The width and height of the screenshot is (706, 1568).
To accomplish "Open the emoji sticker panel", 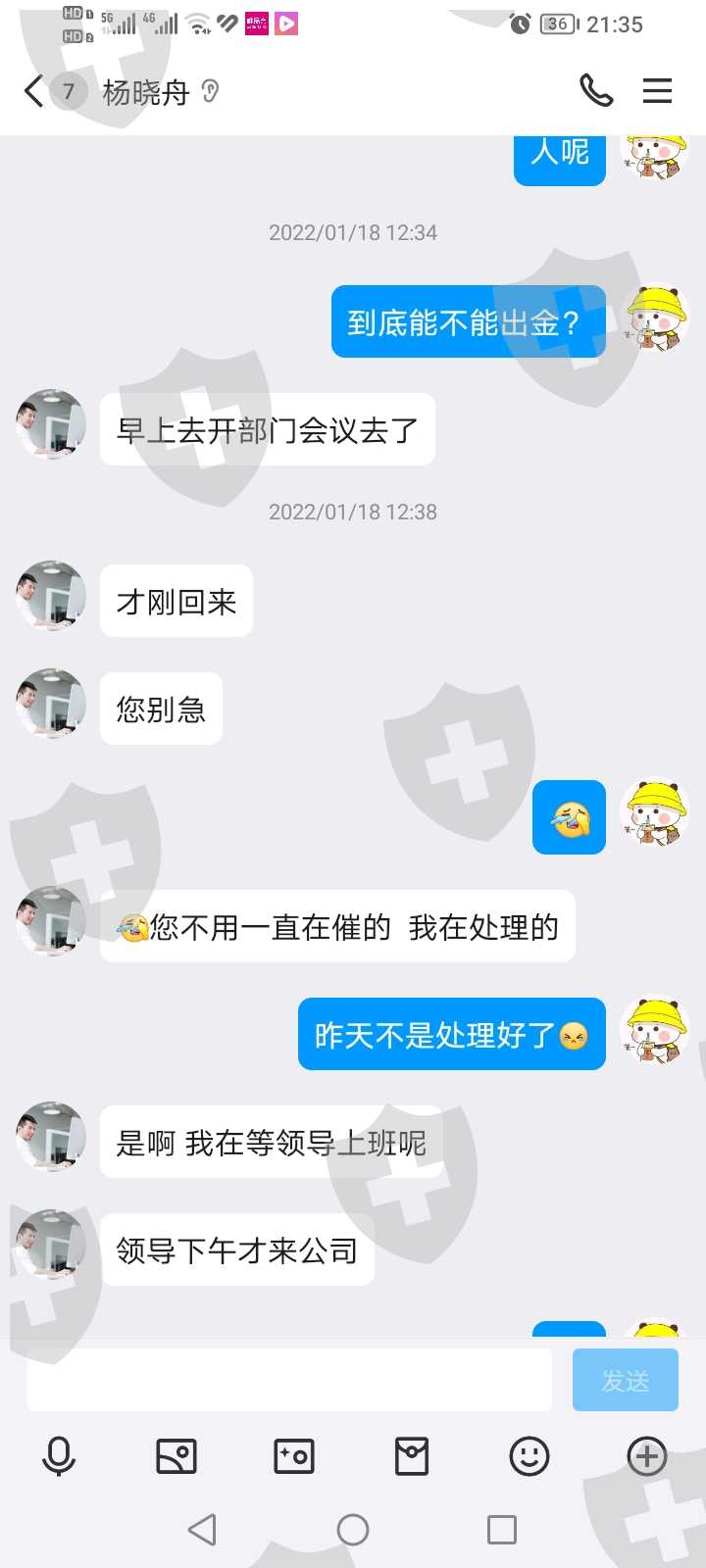I will [x=529, y=1456].
